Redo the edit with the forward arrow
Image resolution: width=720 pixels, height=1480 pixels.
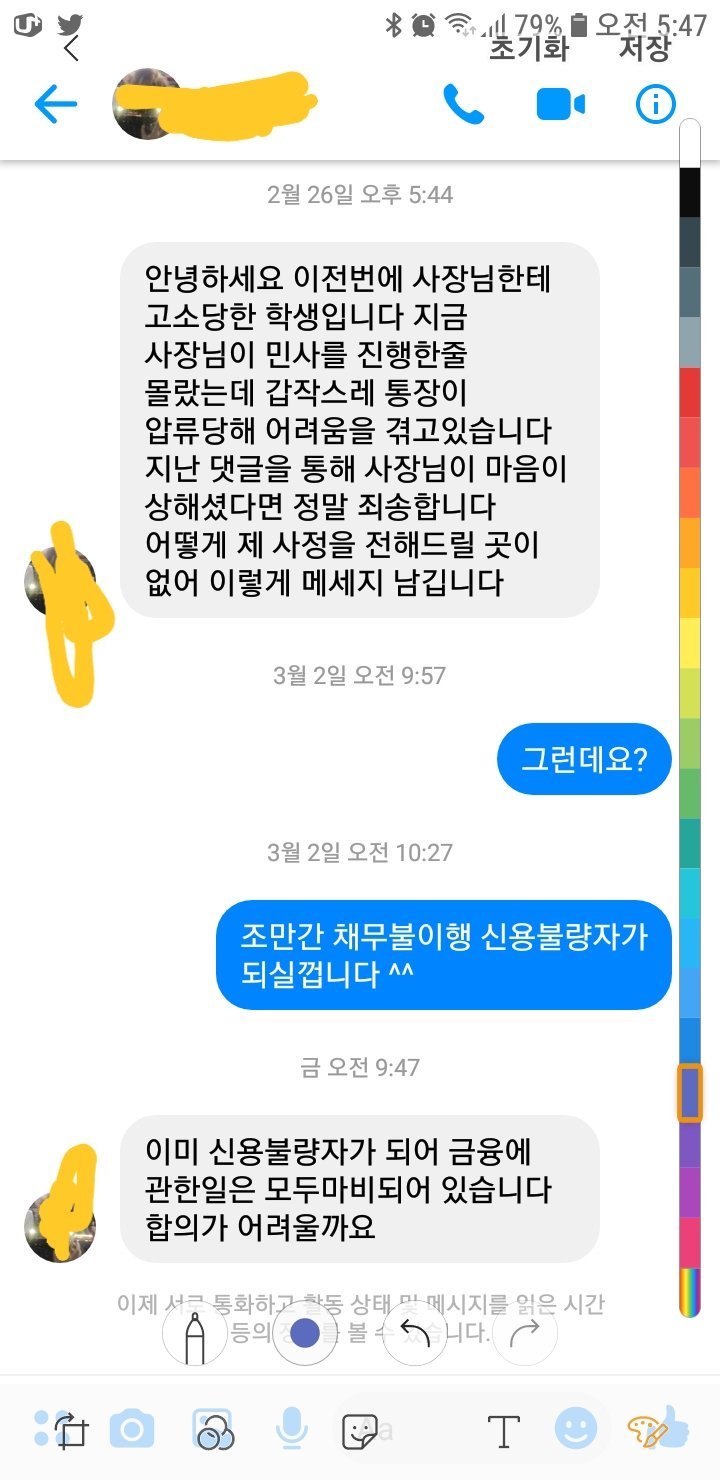(x=524, y=1333)
